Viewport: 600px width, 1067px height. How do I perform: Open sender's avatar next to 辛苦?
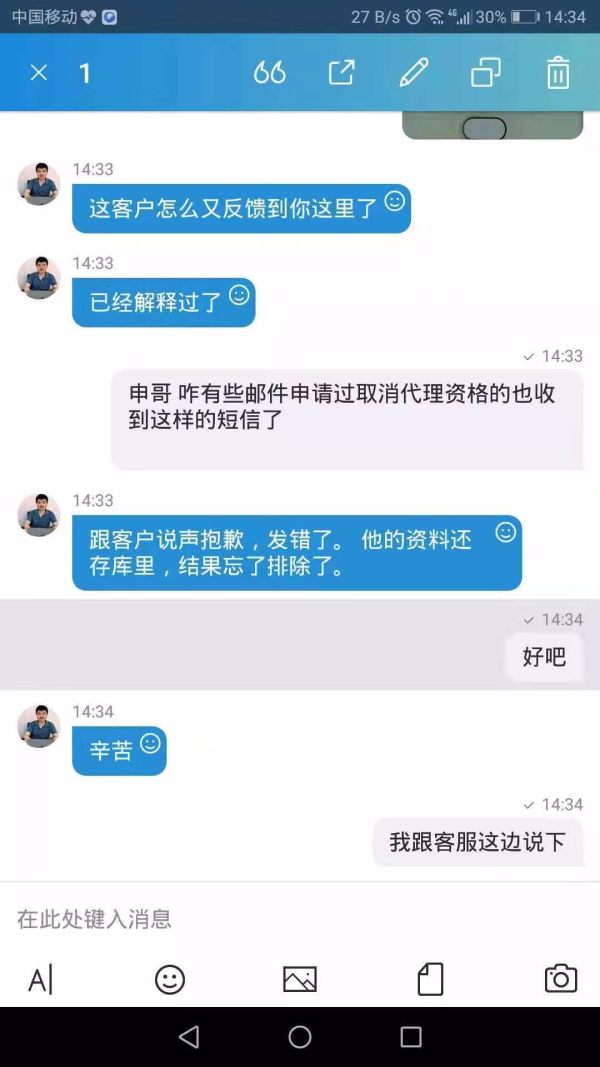[39, 725]
